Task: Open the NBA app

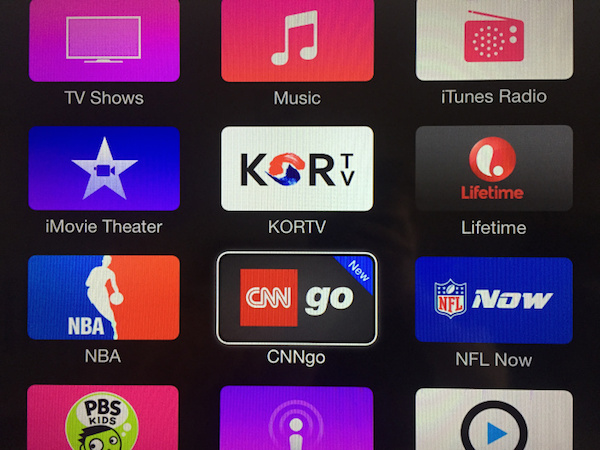Action: tap(104, 298)
